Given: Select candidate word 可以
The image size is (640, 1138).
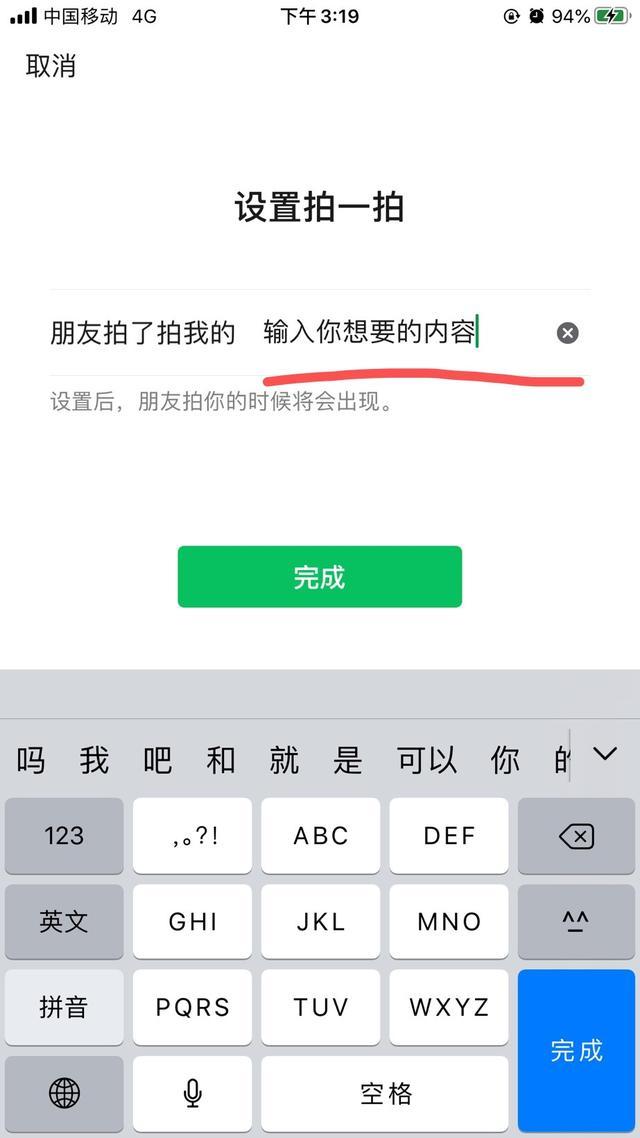Looking at the screenshot, I should (427, 761).
